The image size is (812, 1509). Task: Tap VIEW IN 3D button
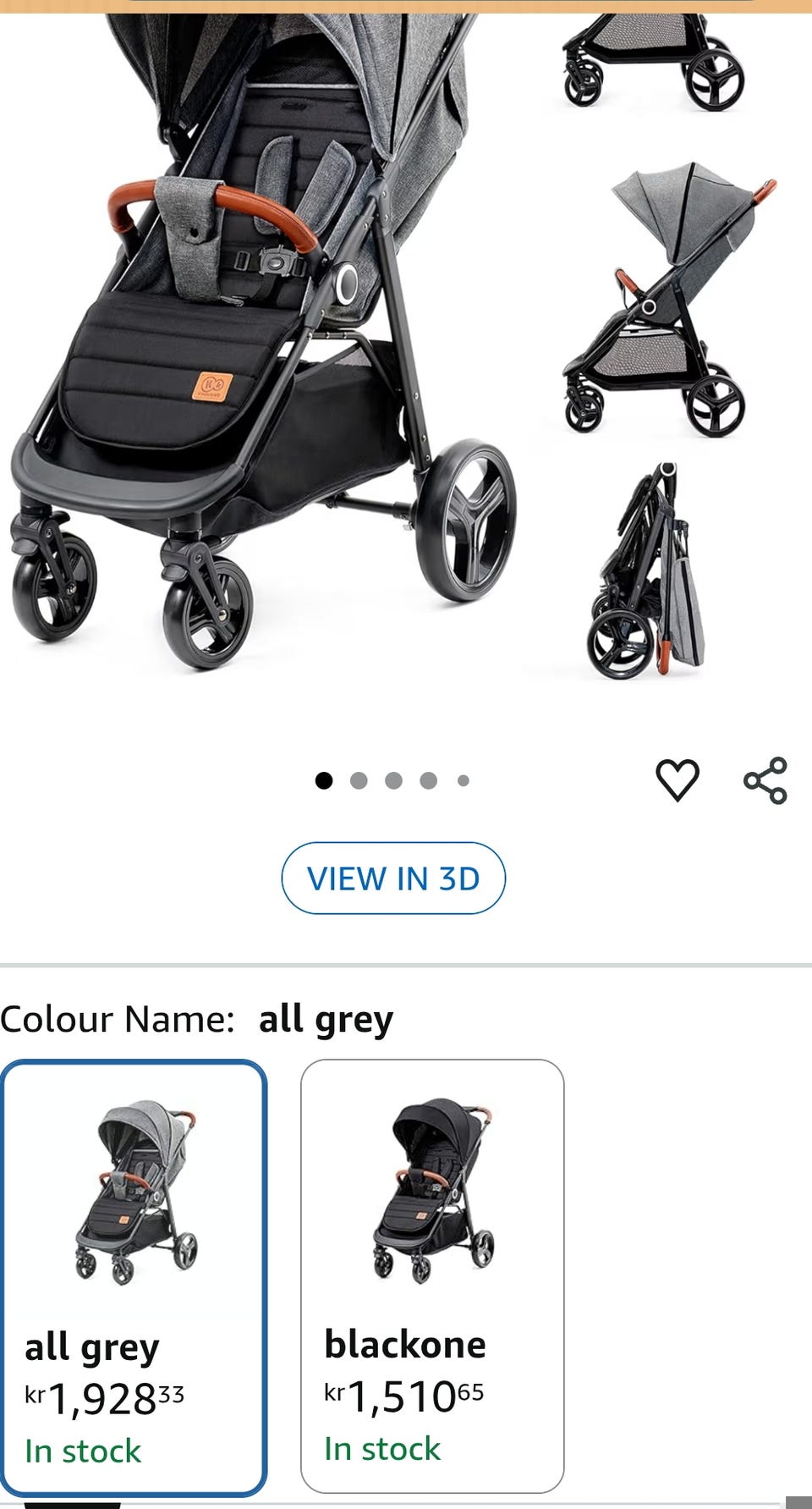click(x=393, y=878)
